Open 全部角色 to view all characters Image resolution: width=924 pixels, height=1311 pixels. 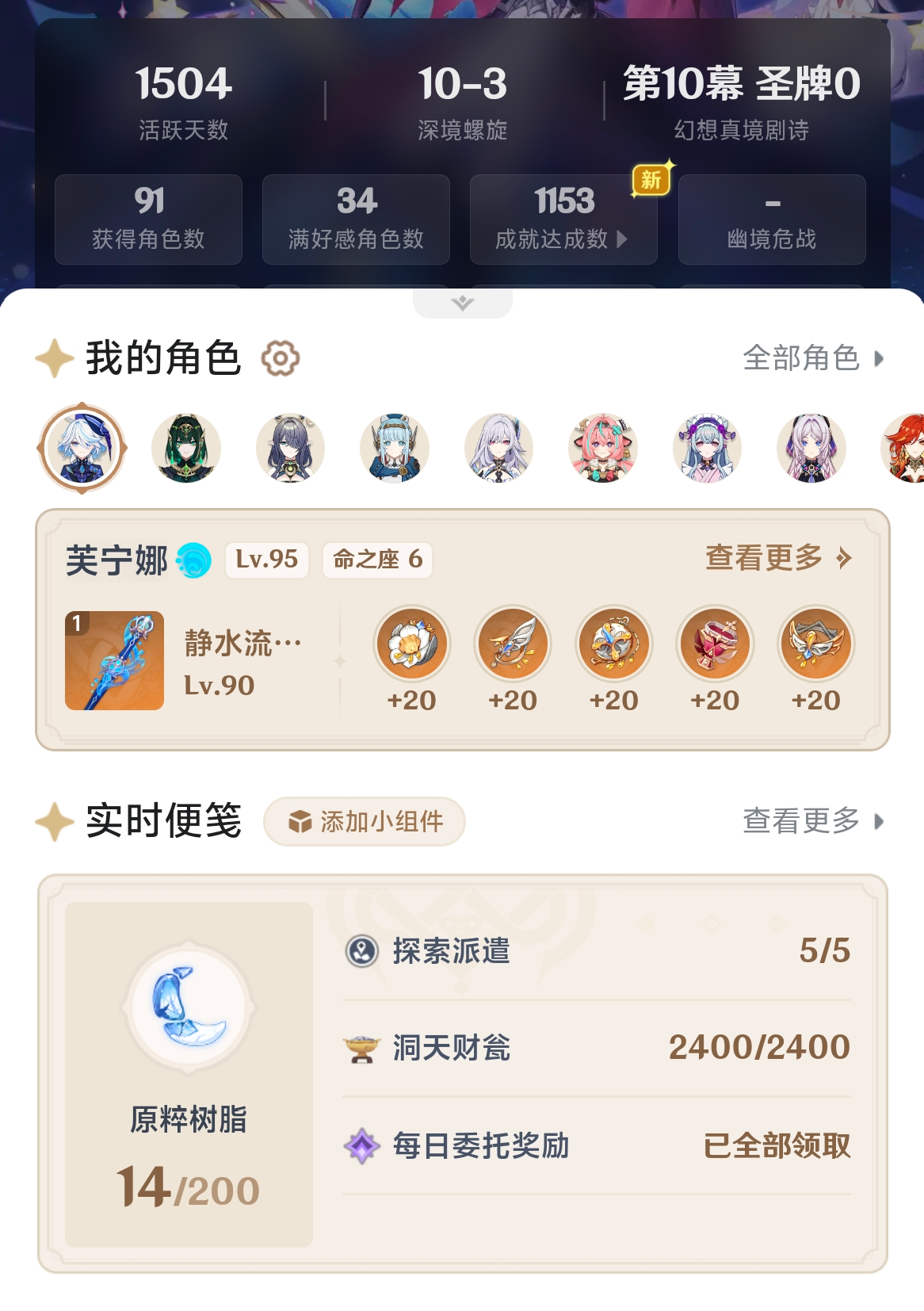[812, 358]
